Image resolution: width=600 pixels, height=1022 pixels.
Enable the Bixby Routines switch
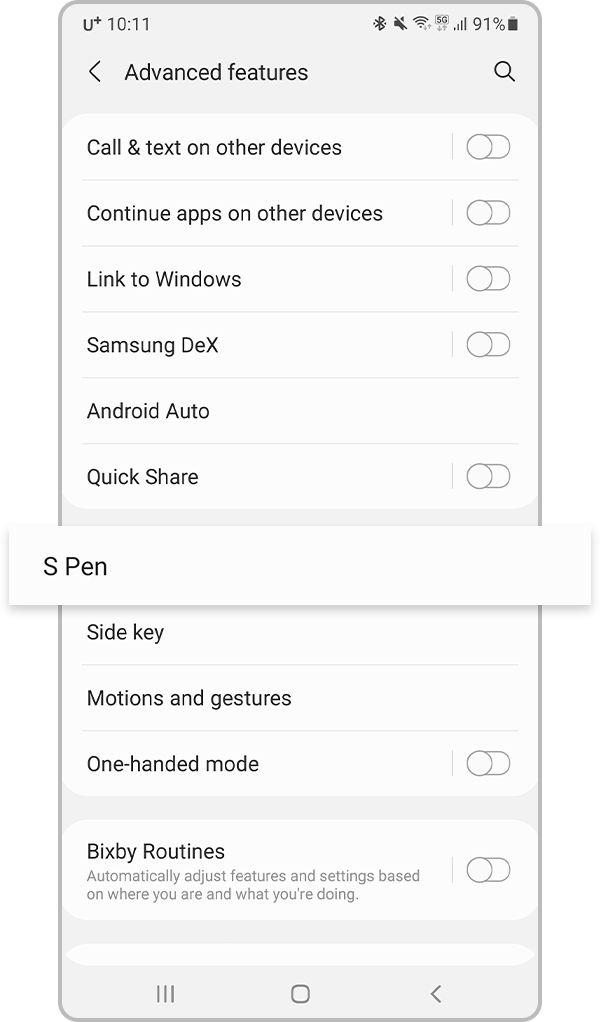(488, 870)
